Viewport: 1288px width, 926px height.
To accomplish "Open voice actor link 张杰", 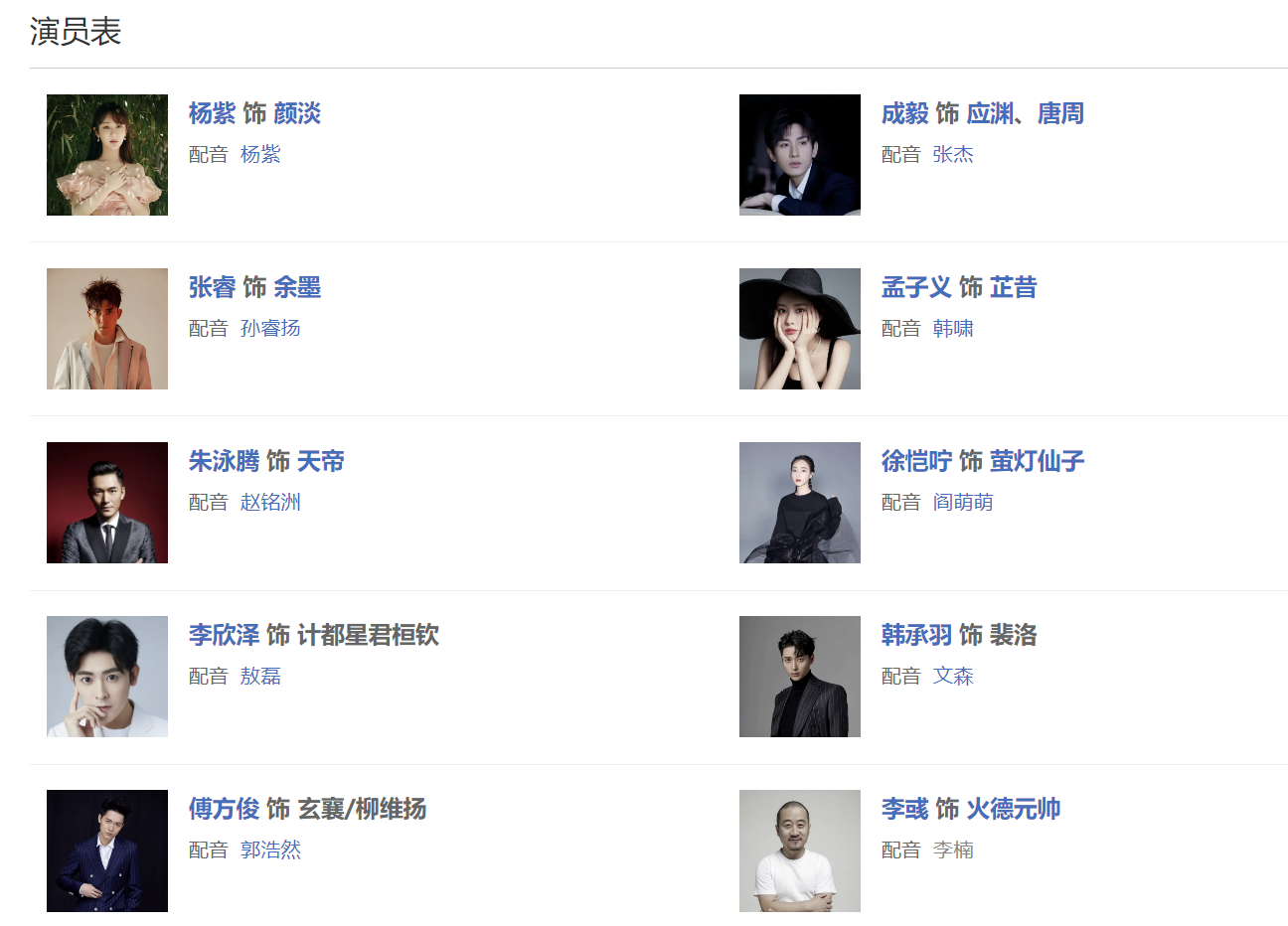I will click(x=952, y=154).
